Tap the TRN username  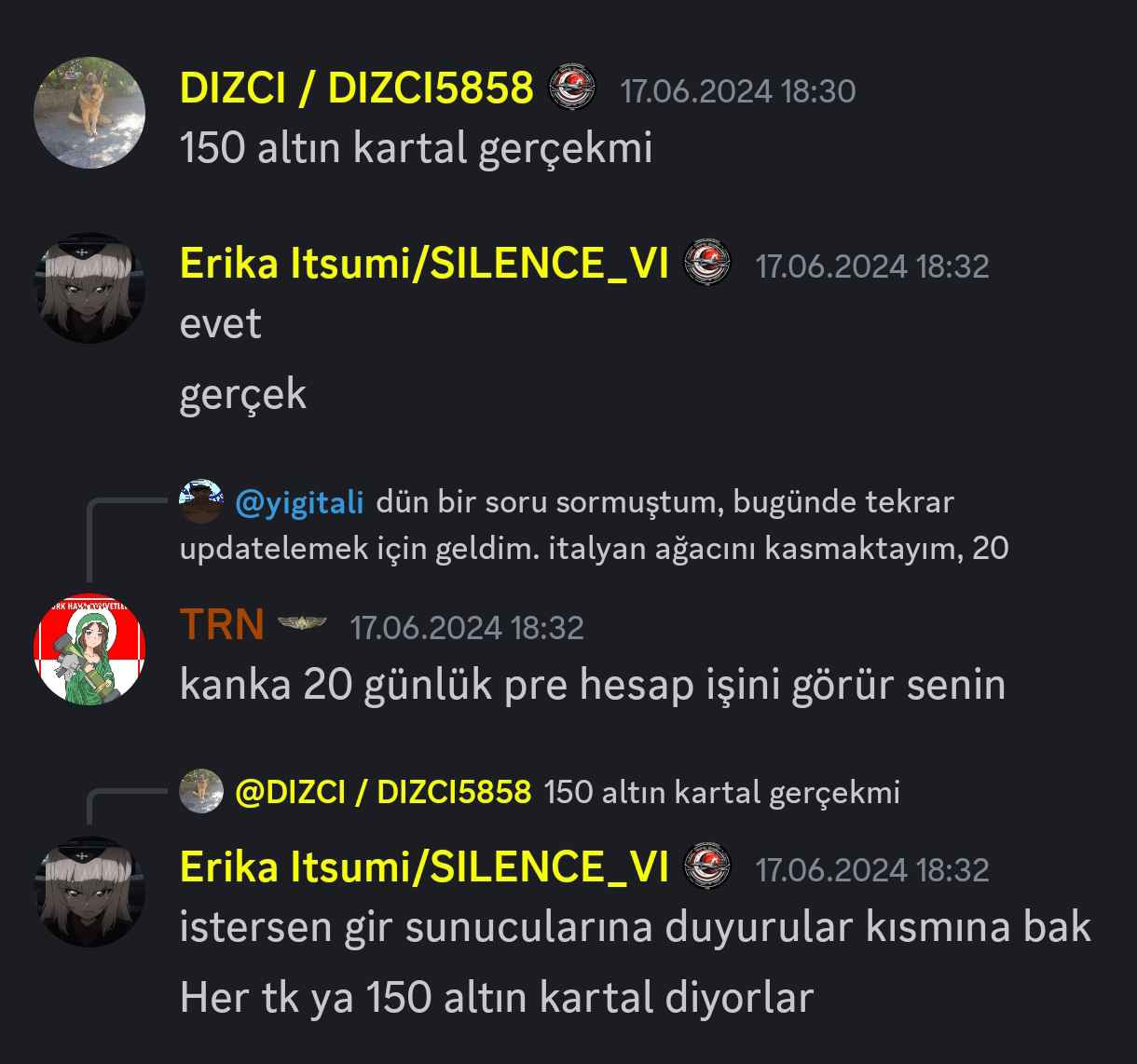coord(222,625)
